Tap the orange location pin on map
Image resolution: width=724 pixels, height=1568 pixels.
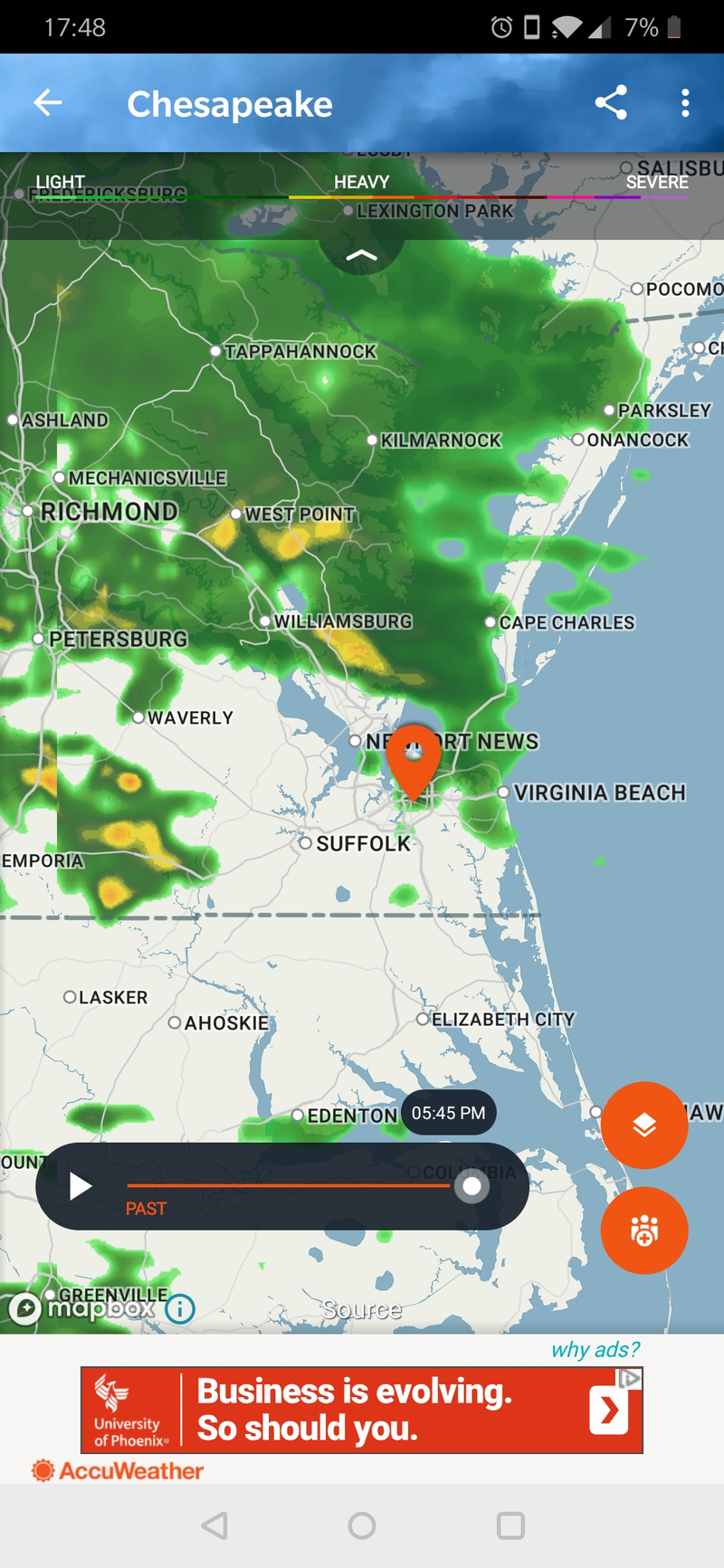(x=413, y=758)
